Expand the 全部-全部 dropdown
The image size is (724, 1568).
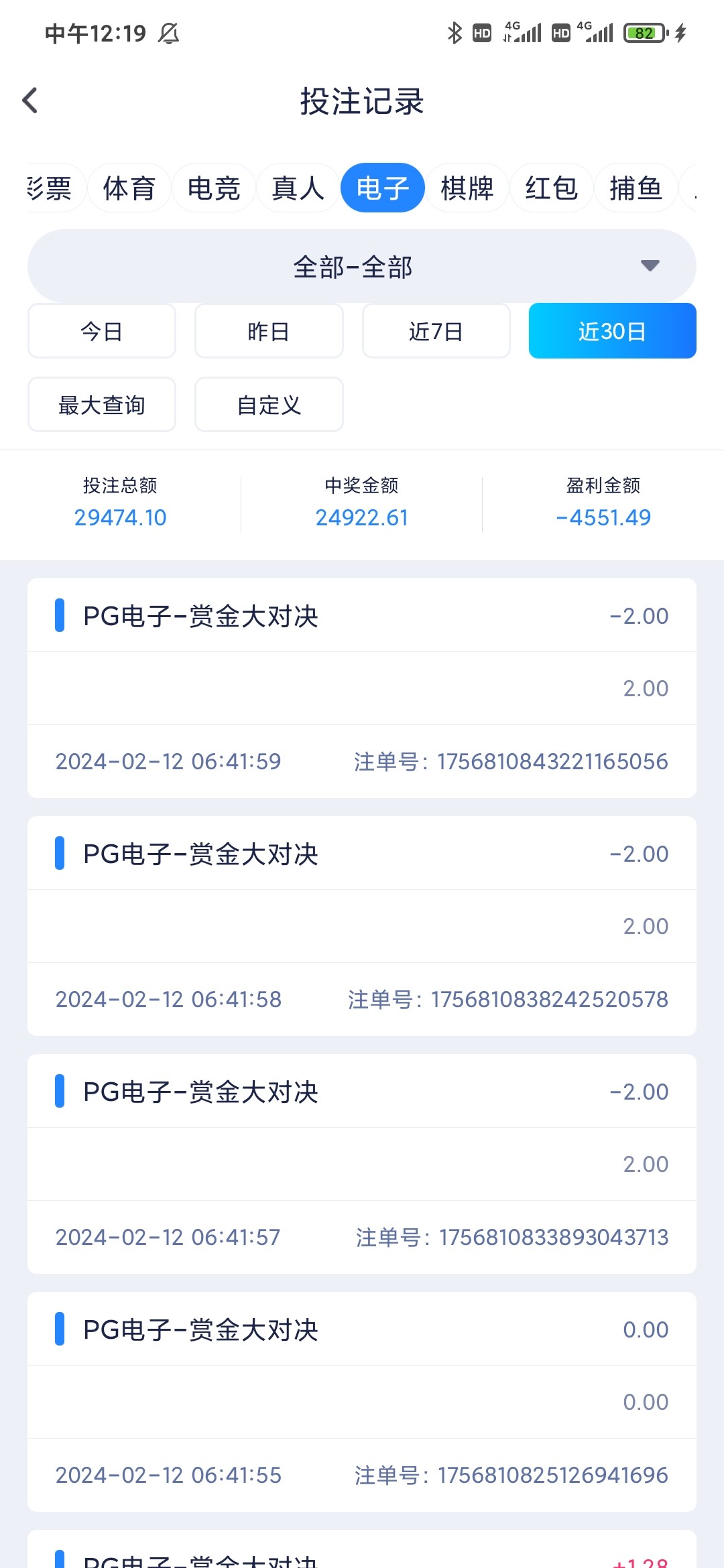pos(362,267)
